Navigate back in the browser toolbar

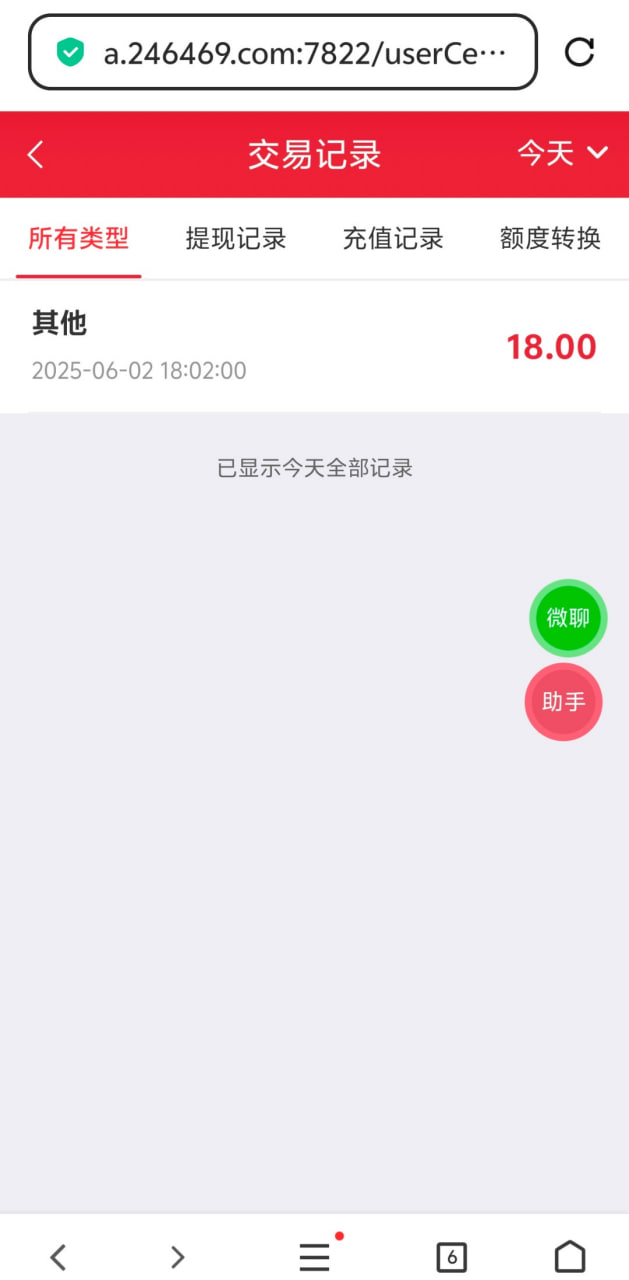[x=58, y=1257]
